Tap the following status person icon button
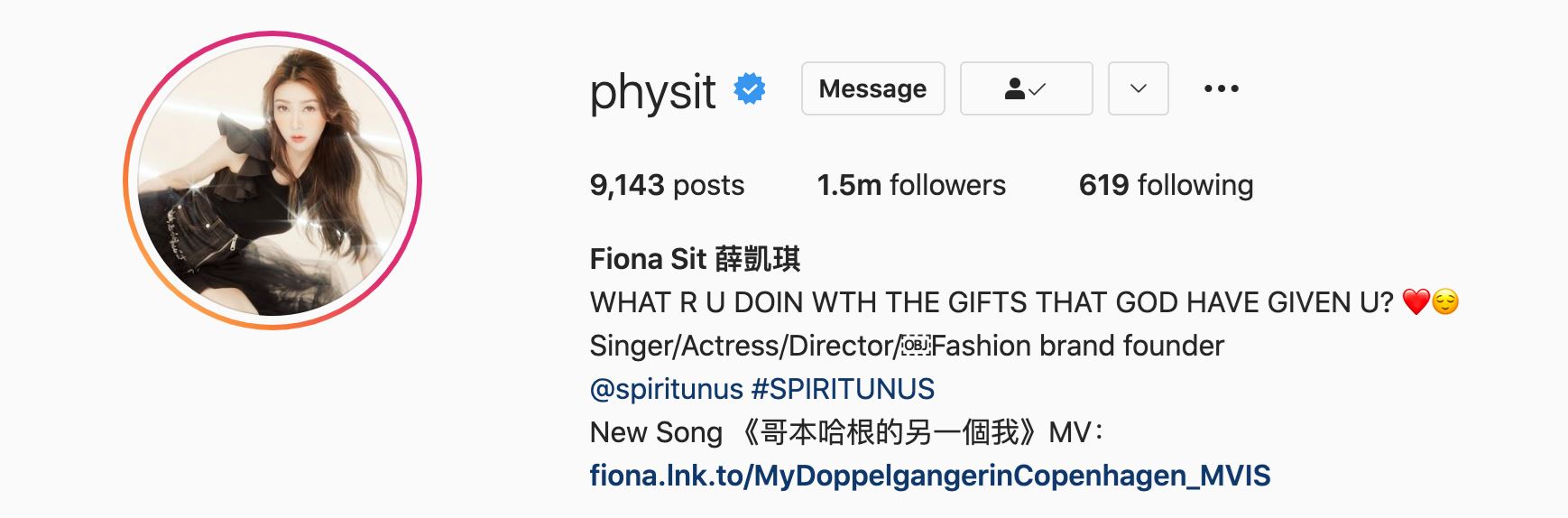Image resolution: width=1568 pixels, height=518 pixels. click(1026, 88)
